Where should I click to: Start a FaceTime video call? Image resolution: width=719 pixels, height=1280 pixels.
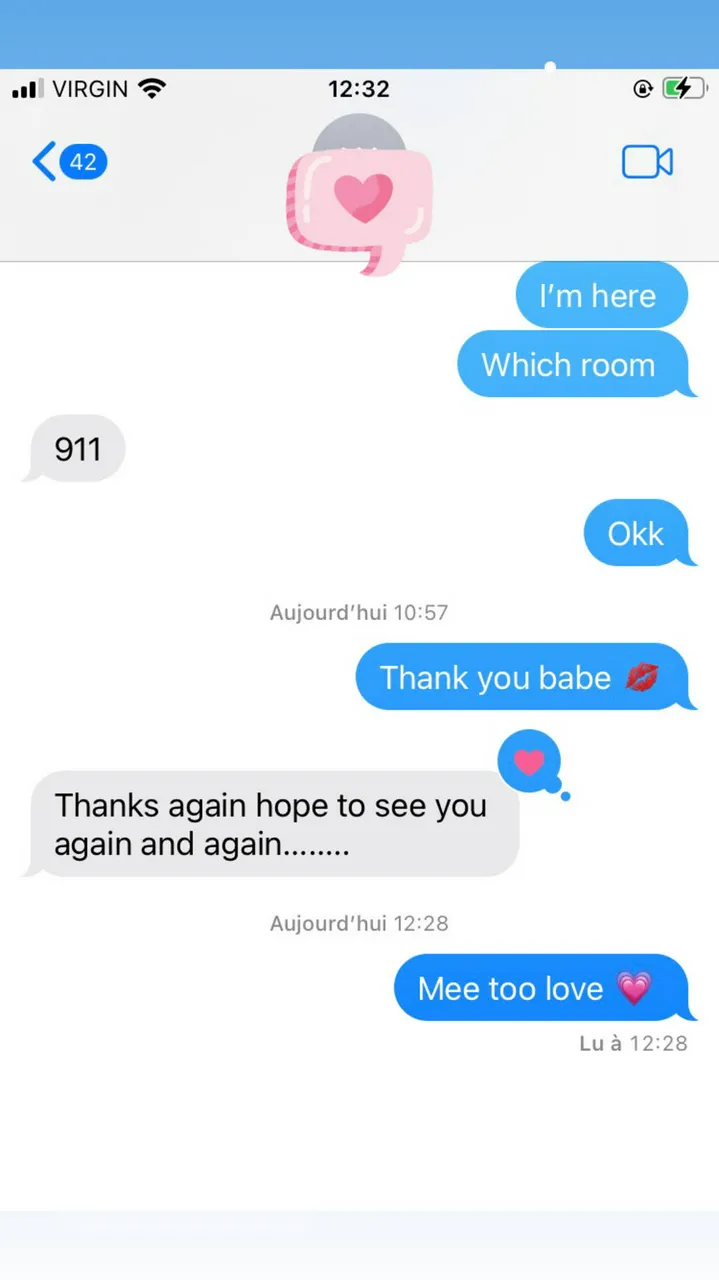tap(647, 162)
